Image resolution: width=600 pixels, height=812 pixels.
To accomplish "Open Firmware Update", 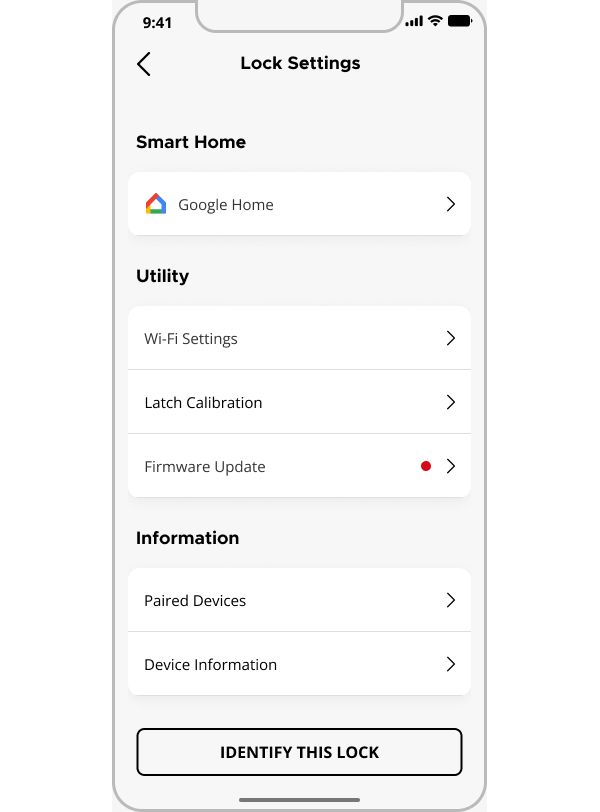I will pos(299,466).
